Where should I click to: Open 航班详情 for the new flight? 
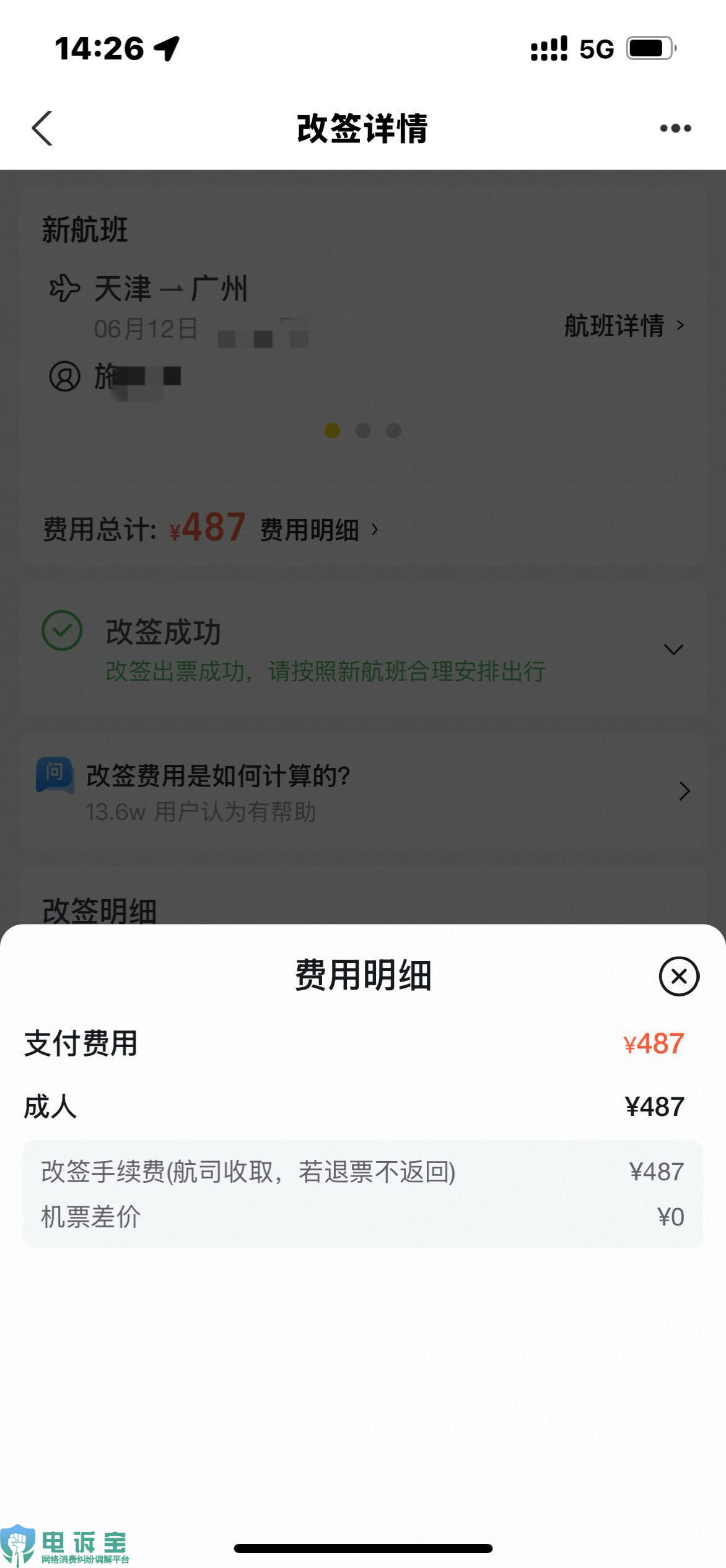[623, 326]
